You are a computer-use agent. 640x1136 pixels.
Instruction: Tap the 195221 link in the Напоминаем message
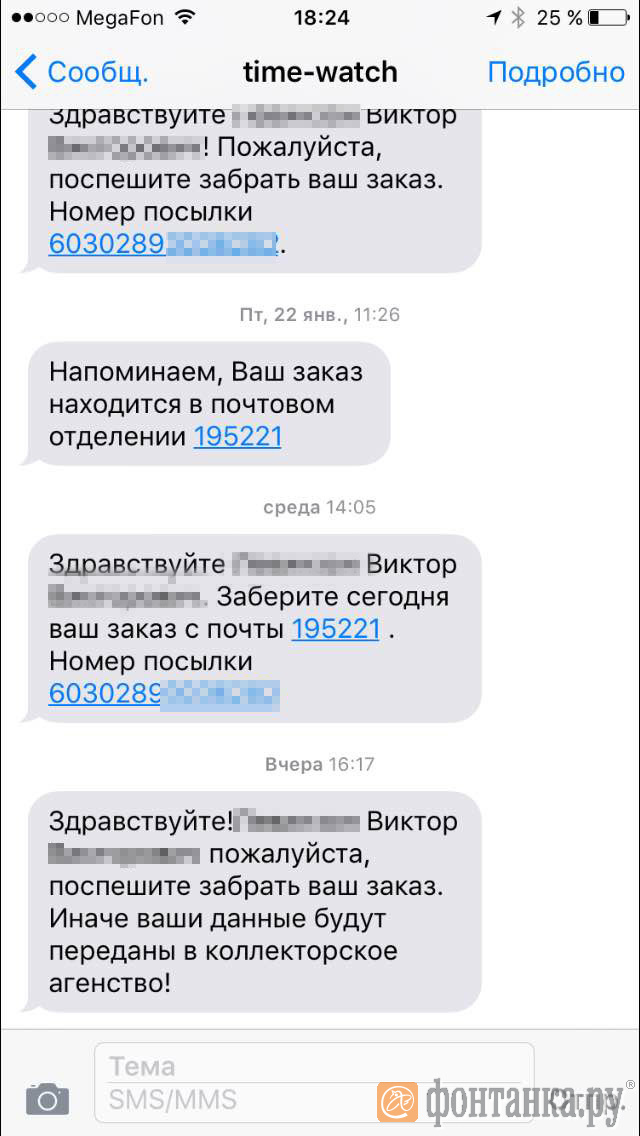tap(237, 437)
